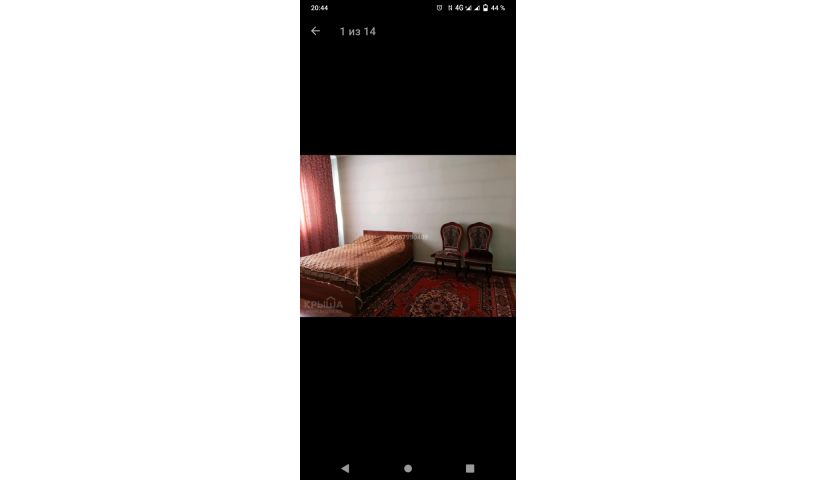Tap the system back triangle button
Screen dimensions: 816x480
[345, 467]
